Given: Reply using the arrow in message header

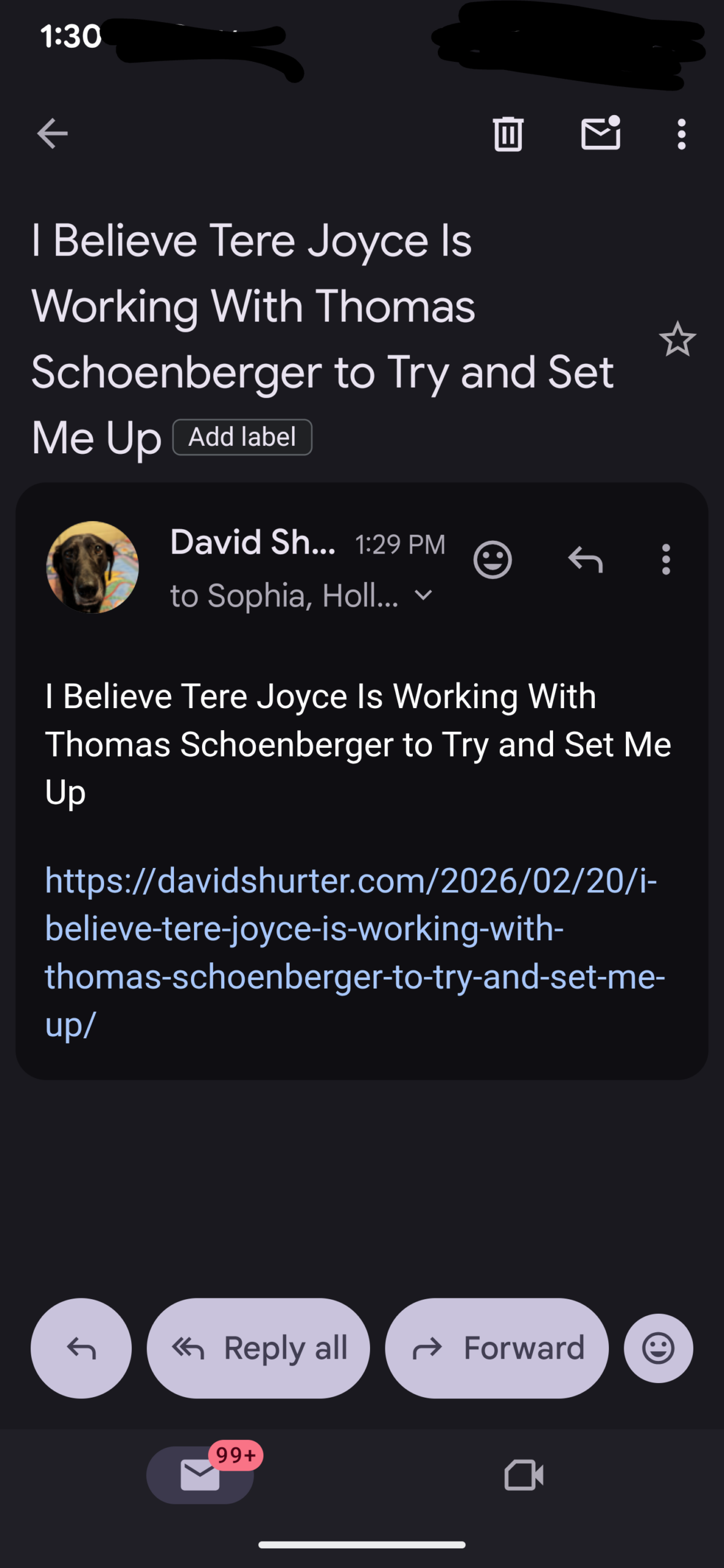Looking at the screenshot, I should click(x=586, y=560).
